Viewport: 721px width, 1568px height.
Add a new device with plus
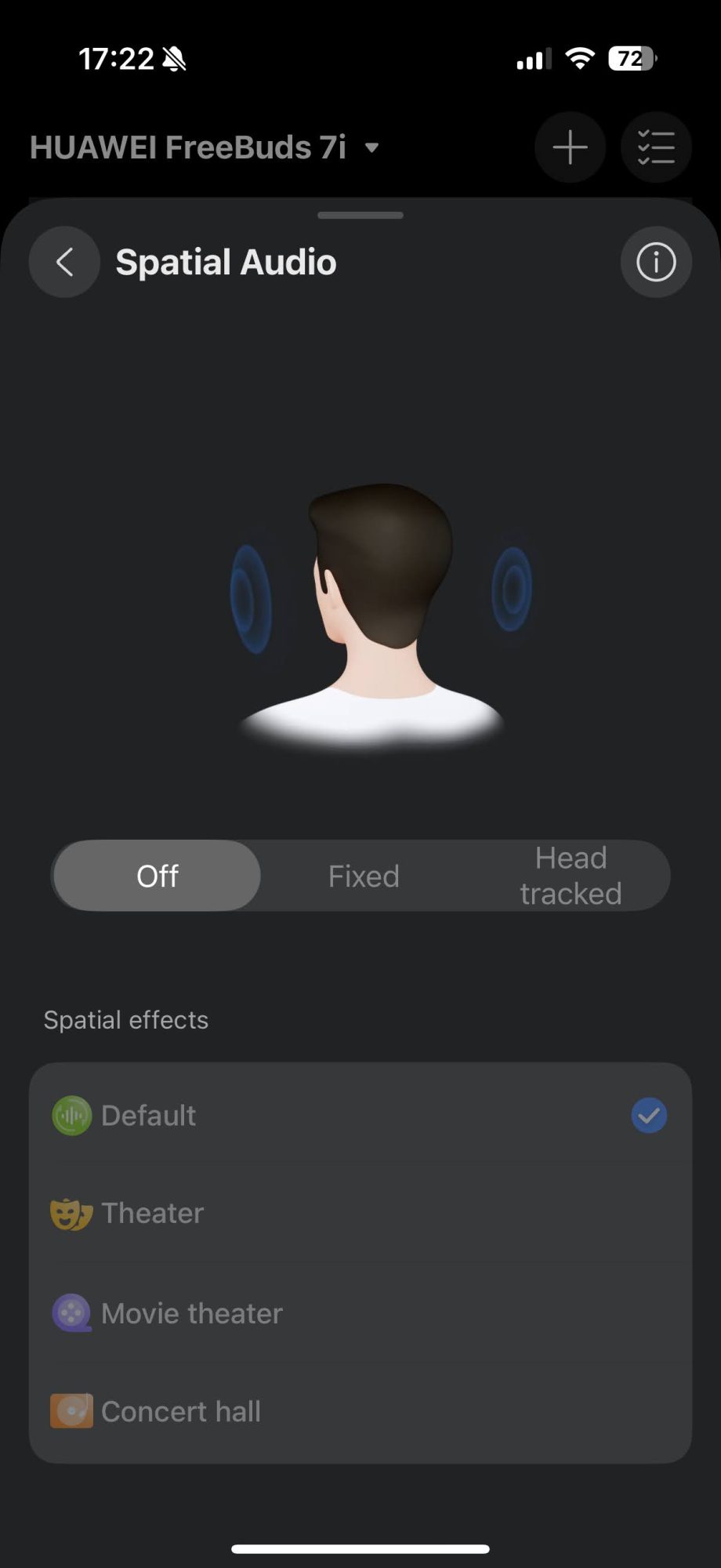pyautogui.click(x=570, y=147)
